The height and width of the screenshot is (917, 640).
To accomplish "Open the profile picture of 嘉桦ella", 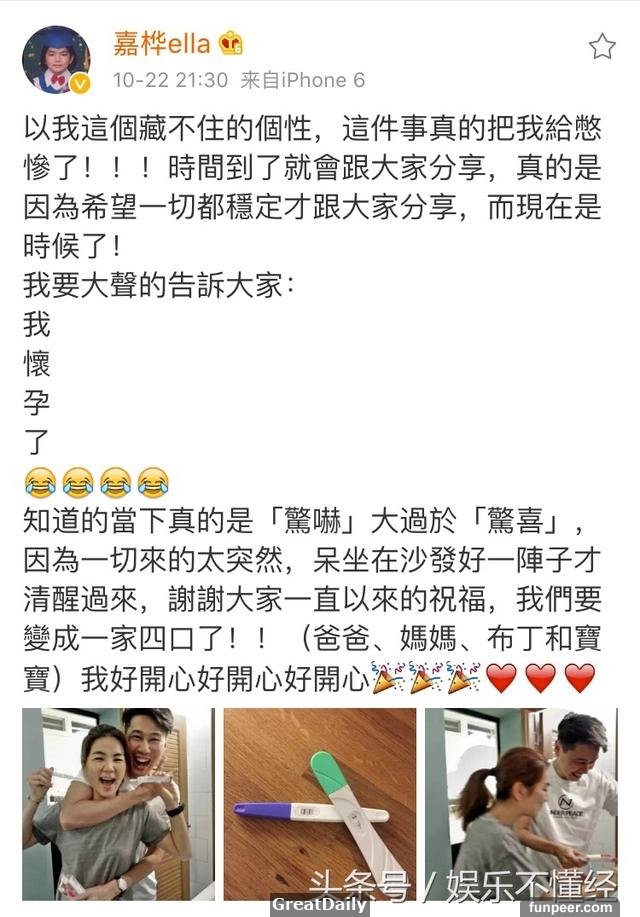I will pos(56,58).
